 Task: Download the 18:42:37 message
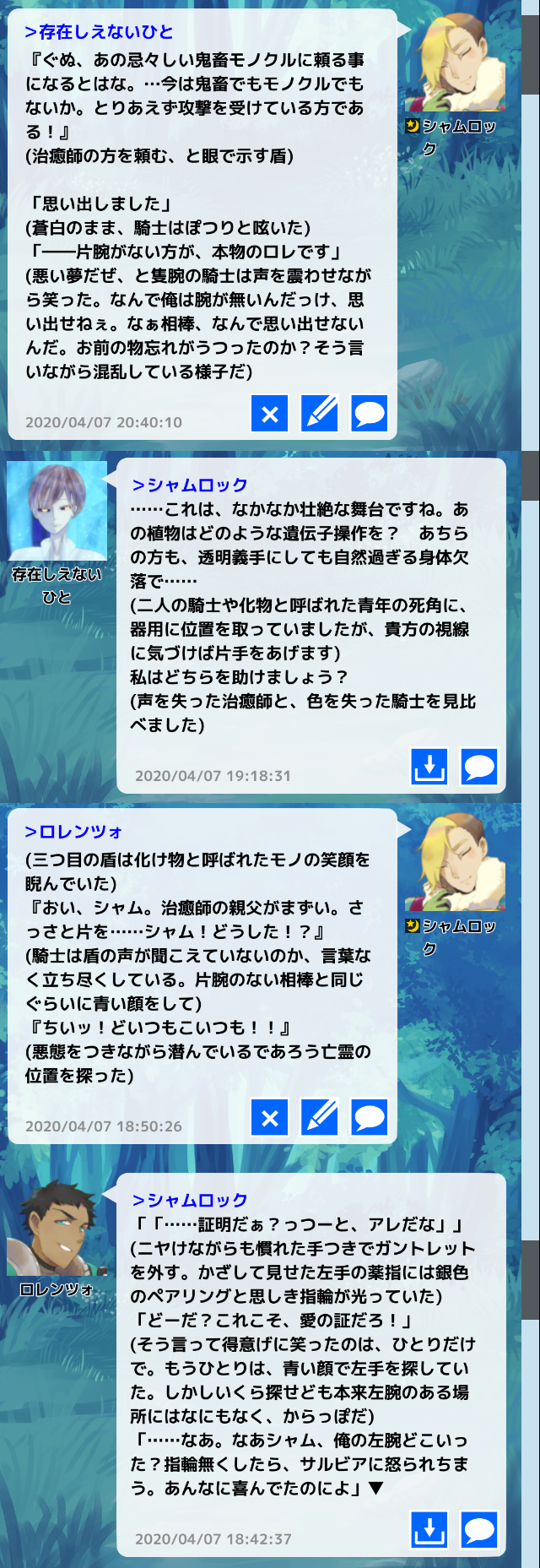(429, 1530)
